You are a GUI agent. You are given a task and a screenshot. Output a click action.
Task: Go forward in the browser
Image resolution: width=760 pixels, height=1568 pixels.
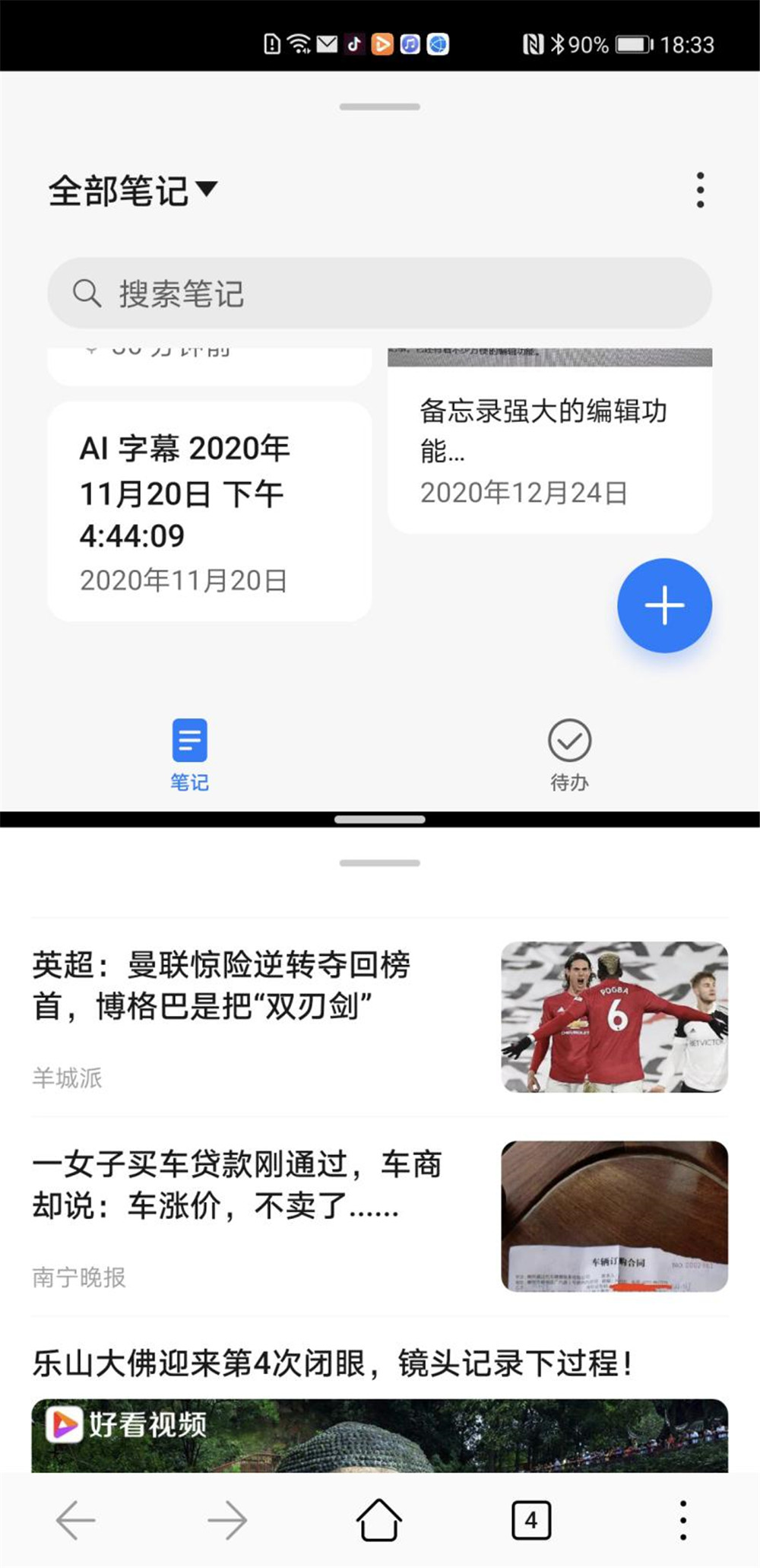[227, 1520]
